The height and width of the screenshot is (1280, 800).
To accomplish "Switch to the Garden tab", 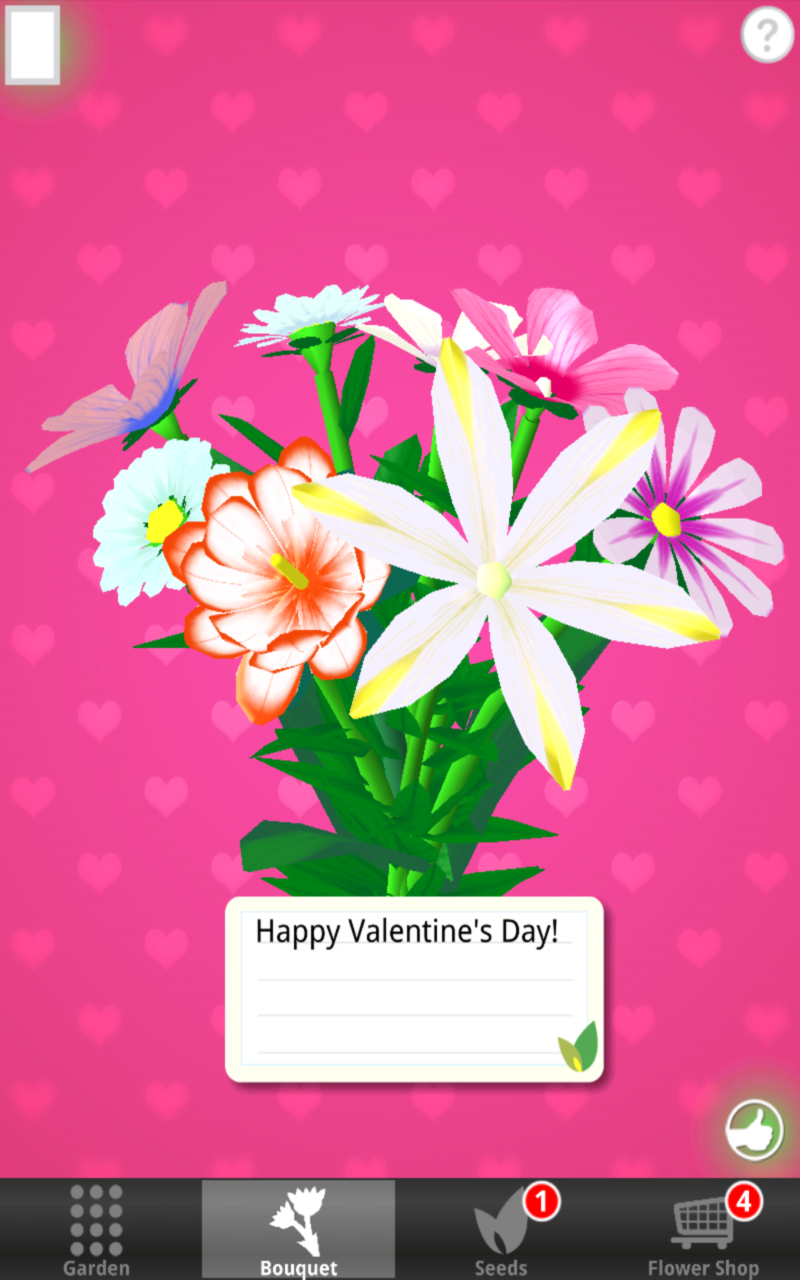I will click(97, 1230).
